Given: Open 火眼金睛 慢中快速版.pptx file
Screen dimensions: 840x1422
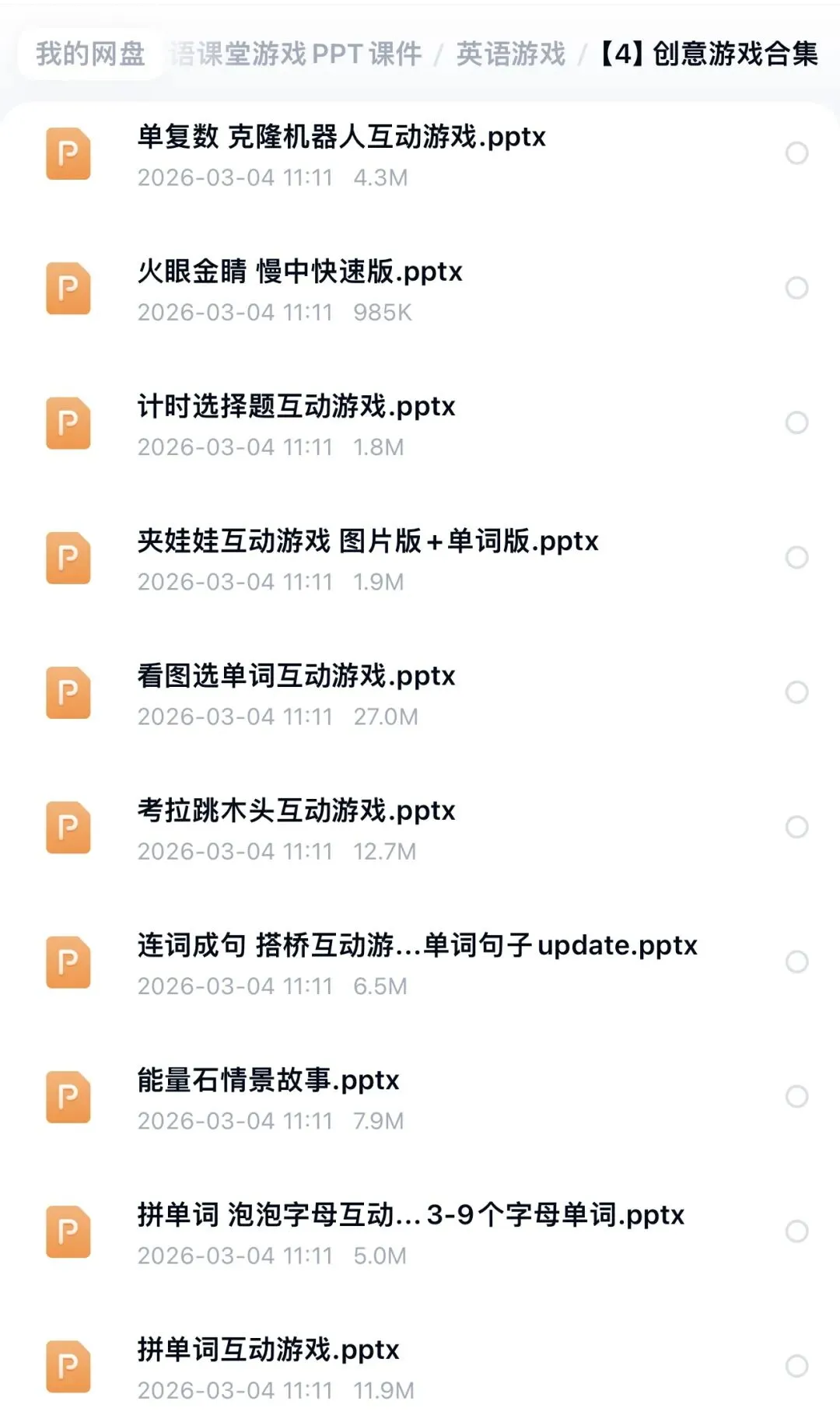Looking at the screenshot, I should [299, 271].
